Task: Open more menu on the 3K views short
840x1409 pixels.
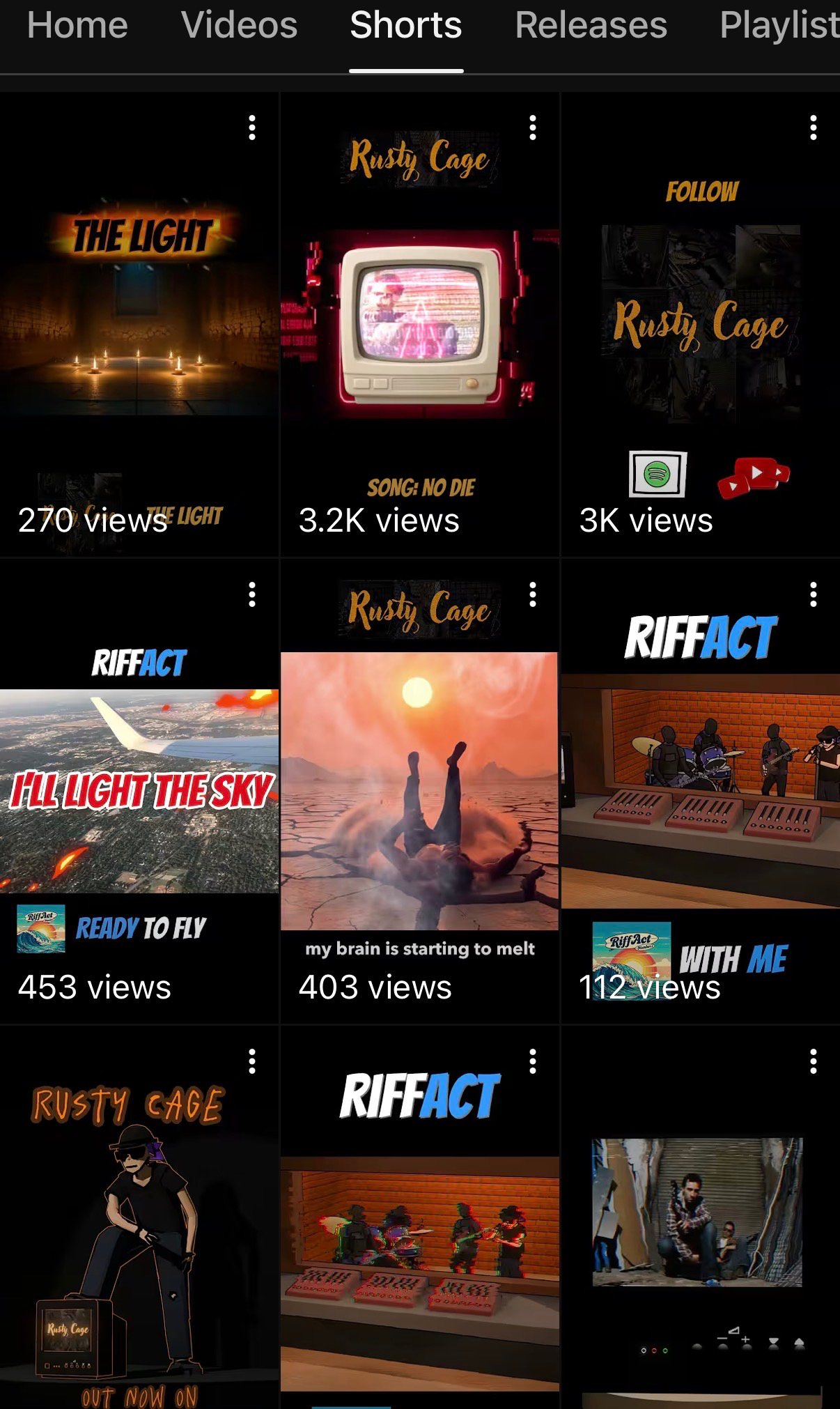Action: pos(813,128)
